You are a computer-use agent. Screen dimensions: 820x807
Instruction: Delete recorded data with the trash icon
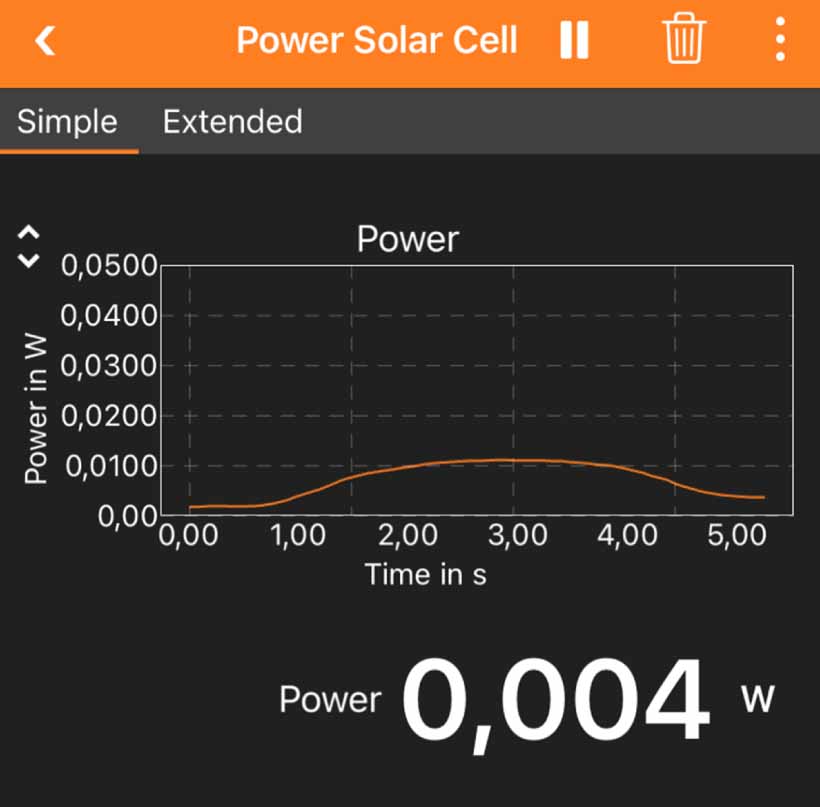pyautogui.click(x=684, y=41)
